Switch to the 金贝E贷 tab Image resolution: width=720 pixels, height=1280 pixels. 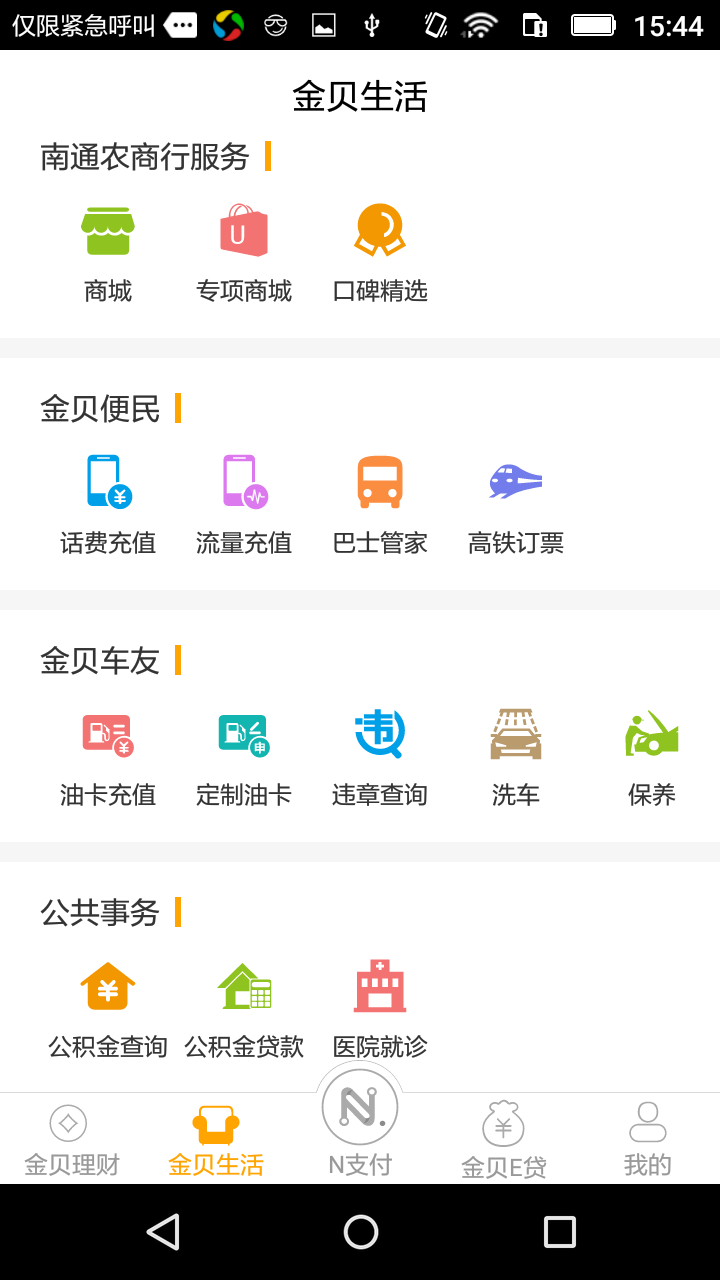[x=504, y=1140]
